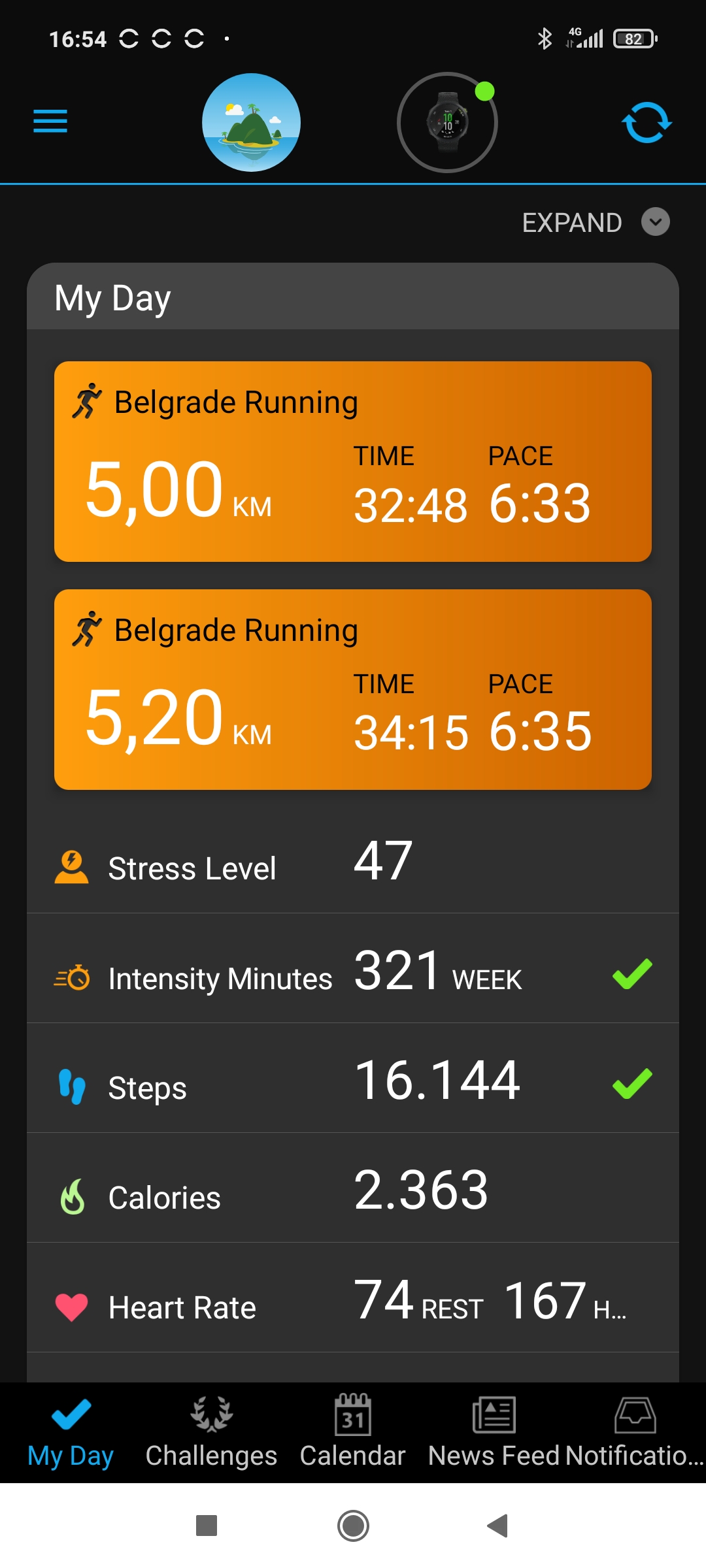
Task: Open the 5,00 km Belgrade Running activity
Action: coord(353,461)
